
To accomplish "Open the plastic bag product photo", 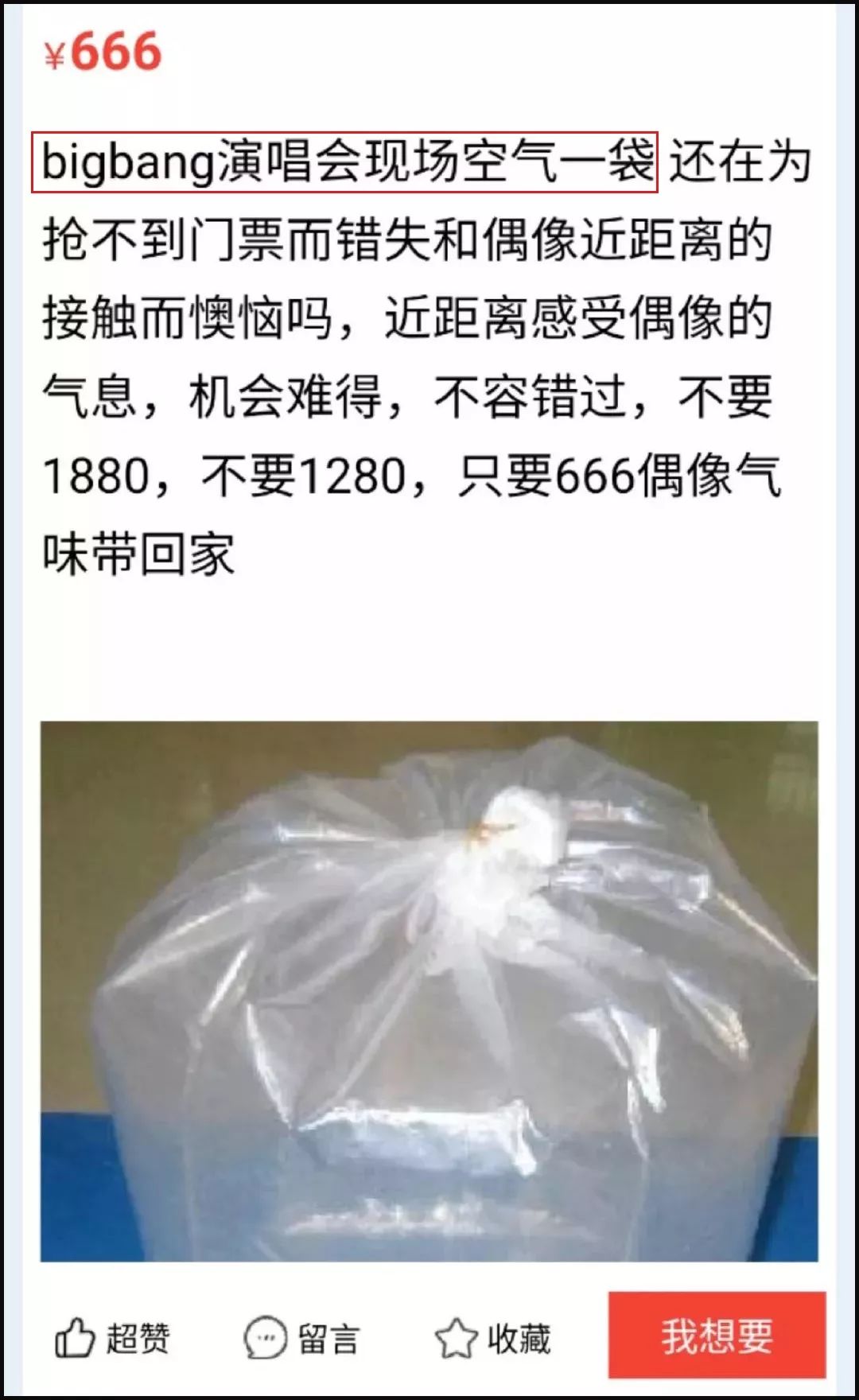I will pos(429,991).
